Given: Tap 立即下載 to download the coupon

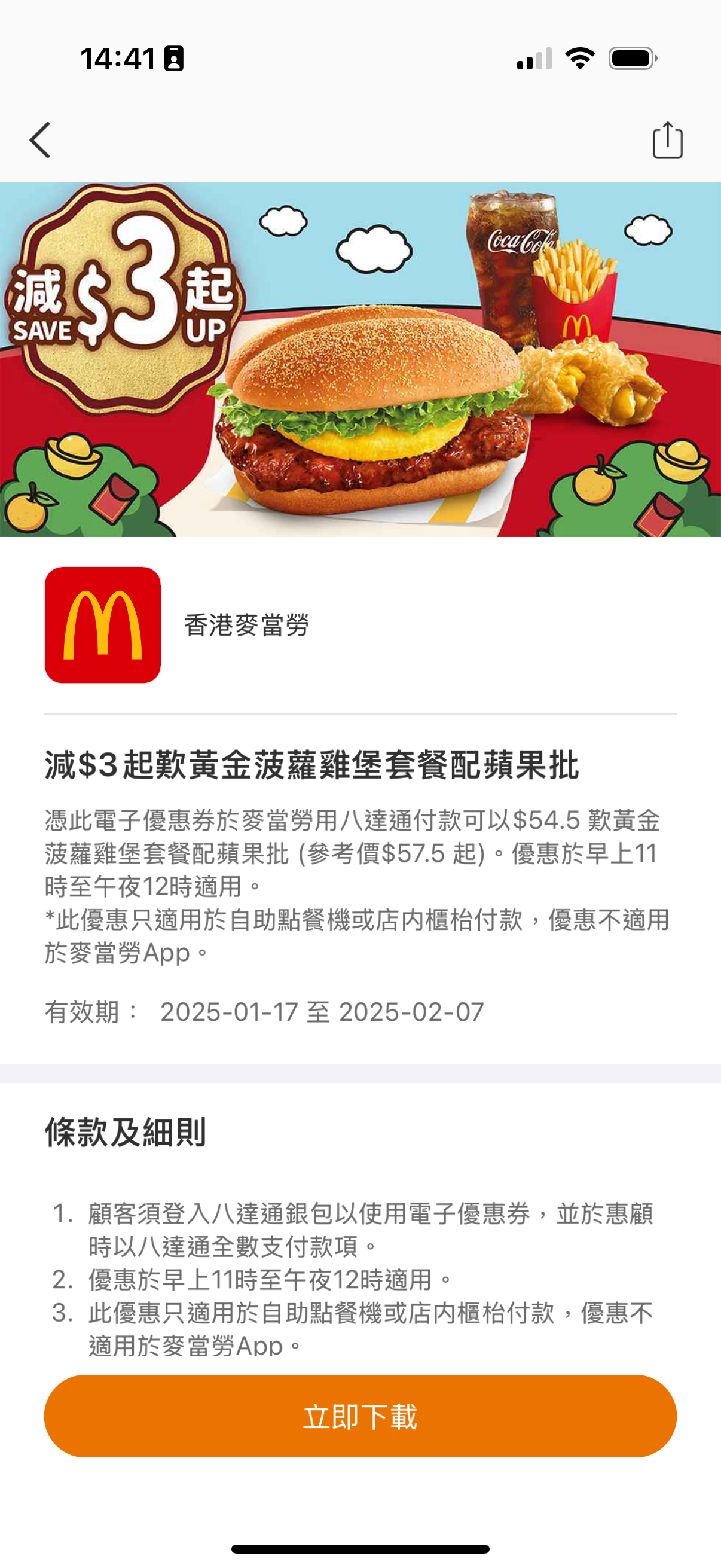Looking at the screenshot, I should [x=360, y=1416].
